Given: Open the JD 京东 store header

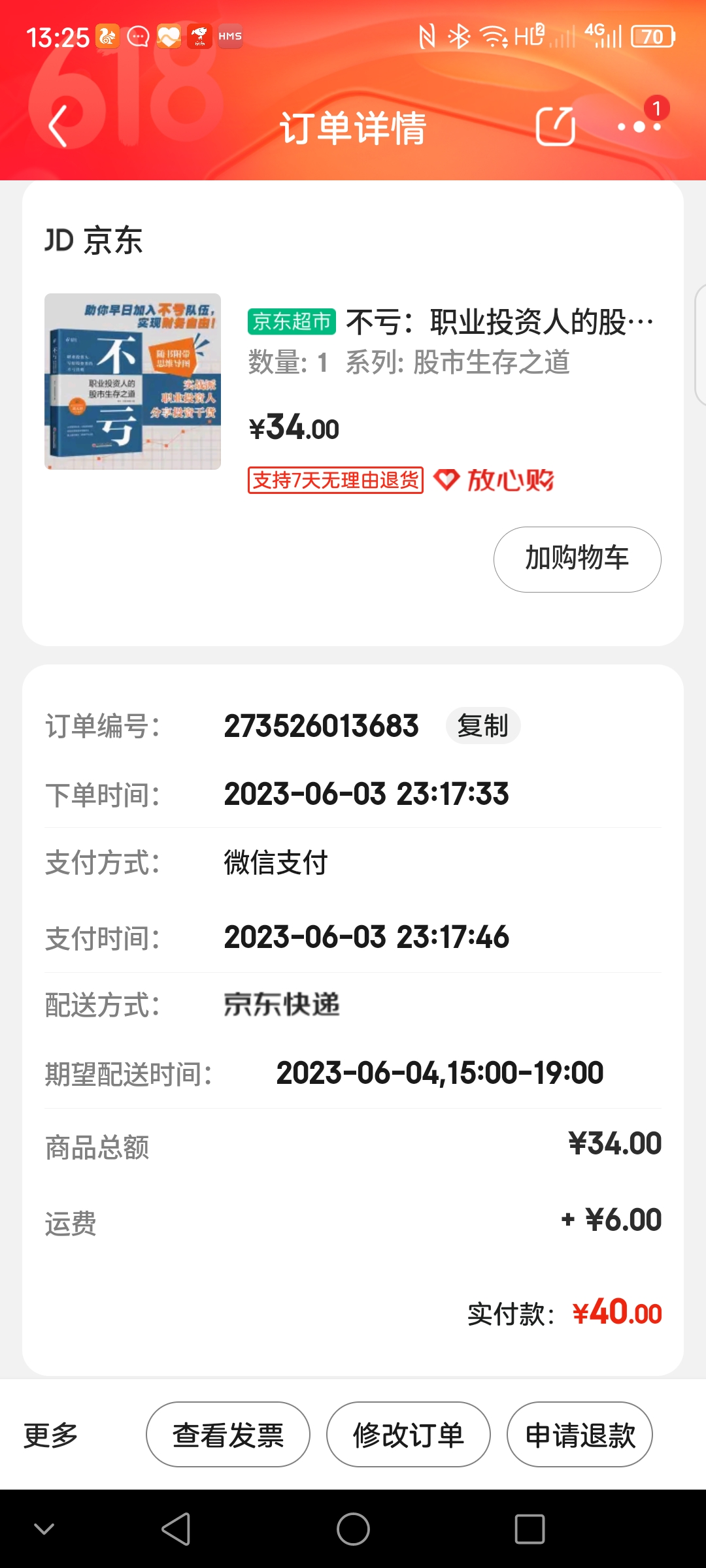Looking at the screenshot, I should [93, 240].
